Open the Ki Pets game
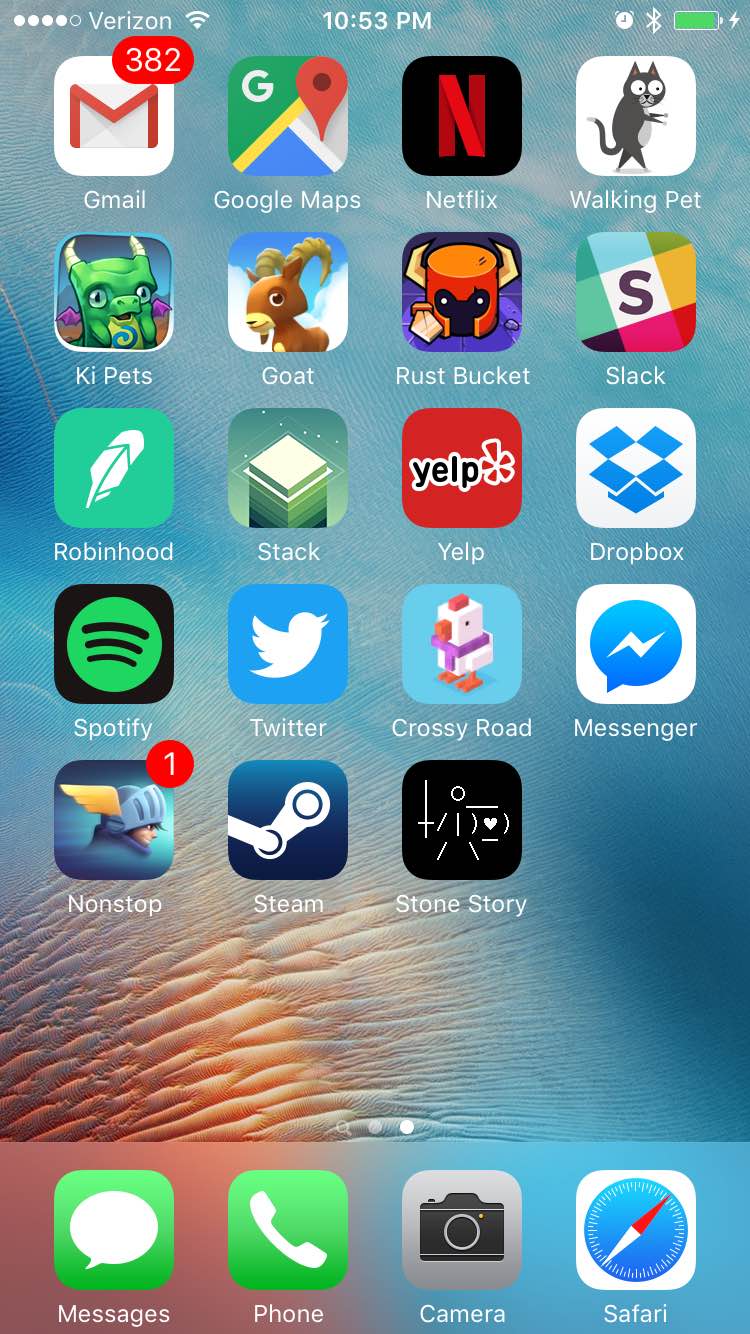750x1334 pixels. click(114, 292)
